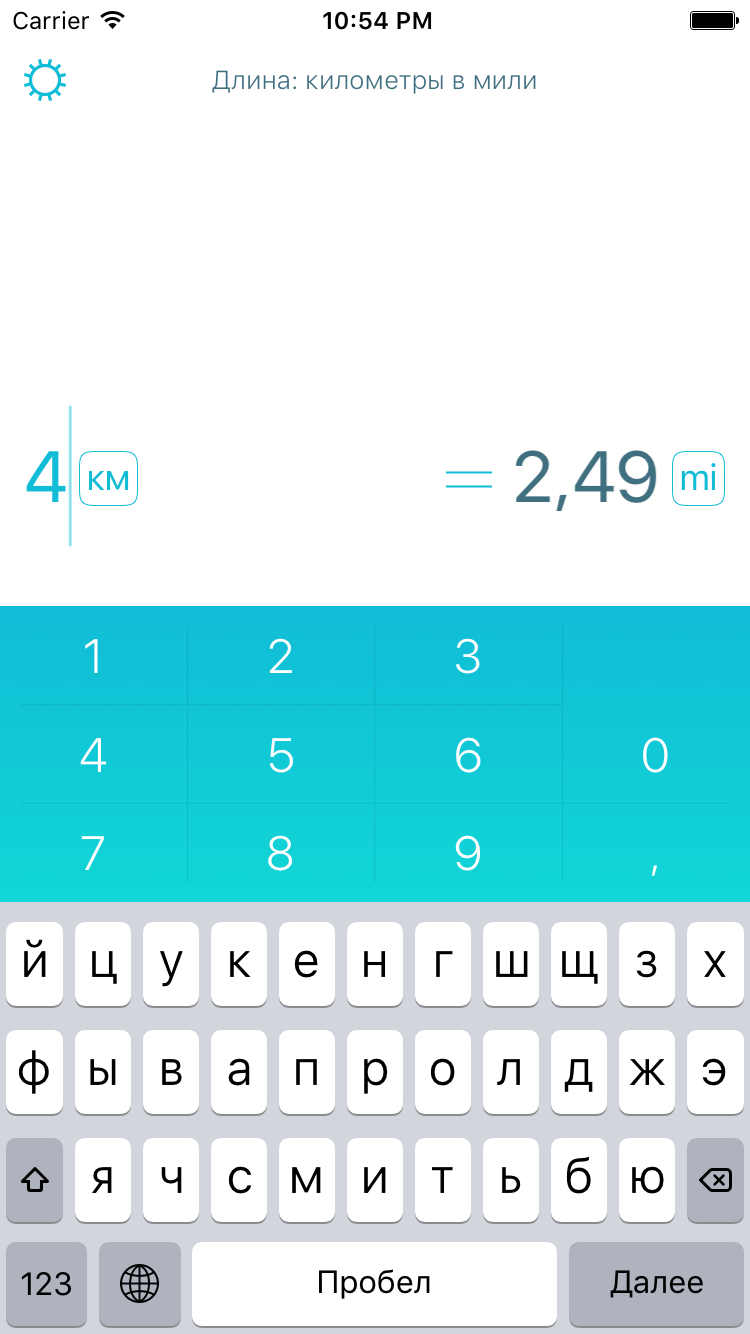Tap the number 1 on the keypad
The width and height of the screenshot is (750, 1334).
click(x=94, y=657)
